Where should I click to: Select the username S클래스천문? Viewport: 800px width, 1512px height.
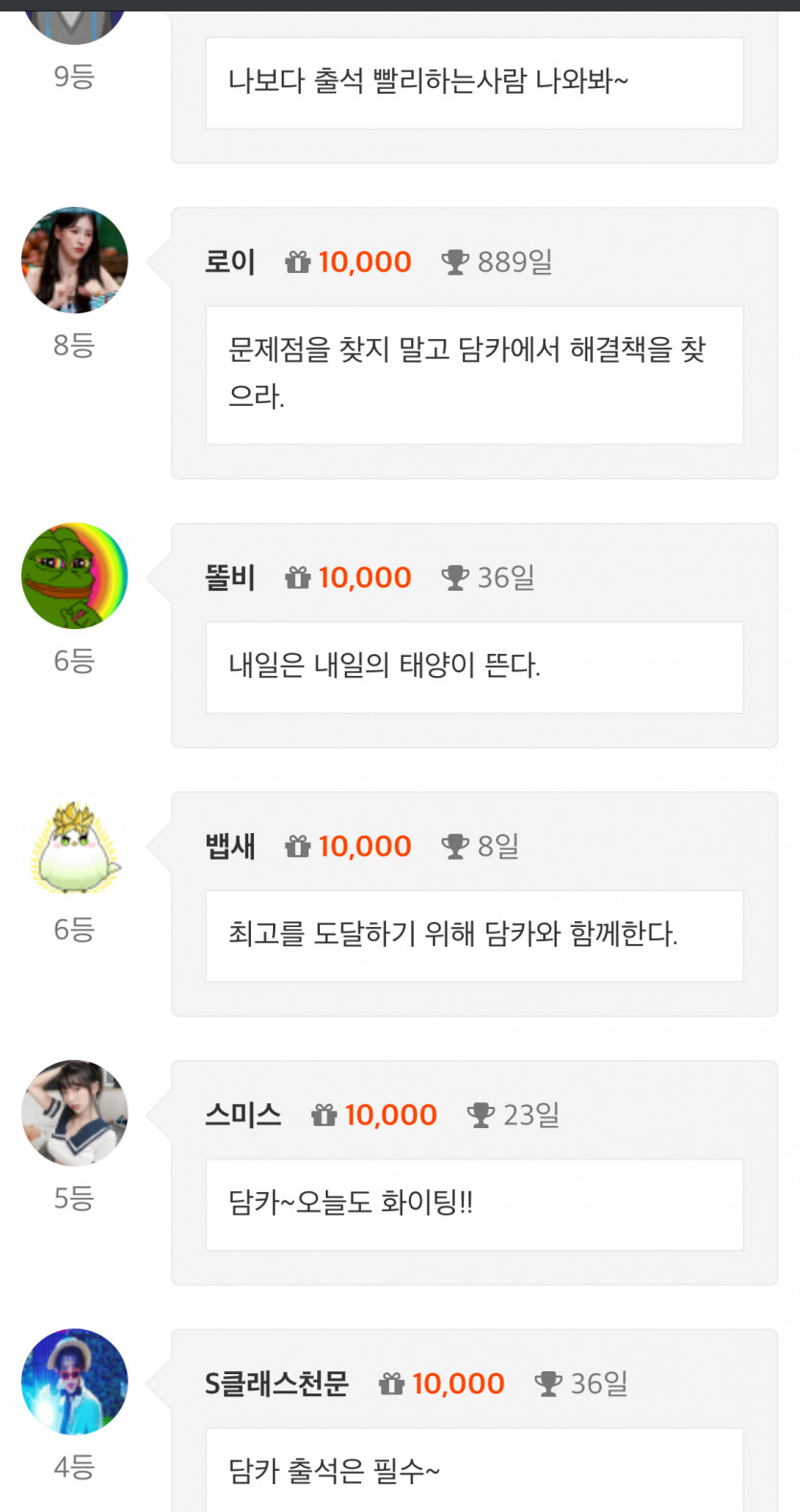pyautogui.click(x=277, y=1384)
